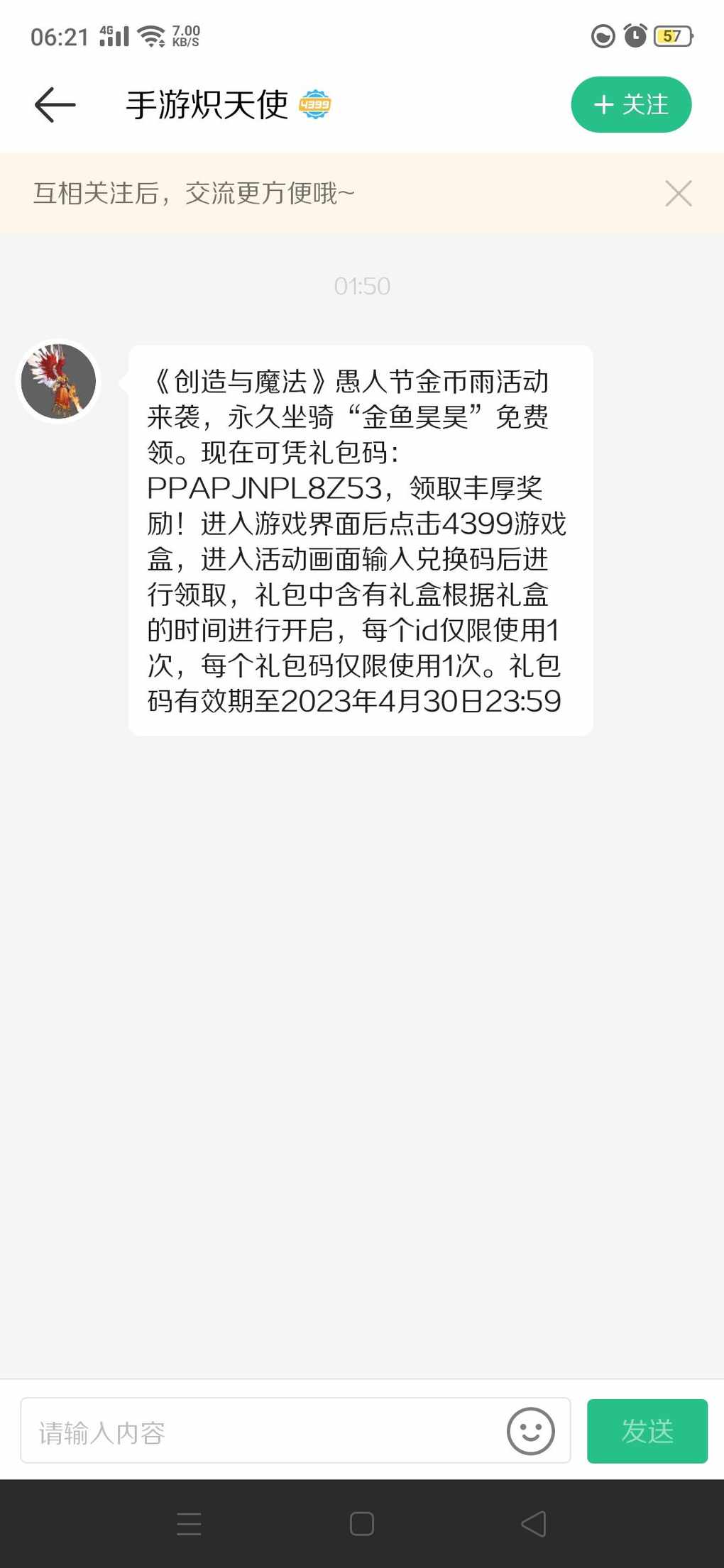Dismiss the mutual follow tip banner
The image size is (724, 1568).
678,193
